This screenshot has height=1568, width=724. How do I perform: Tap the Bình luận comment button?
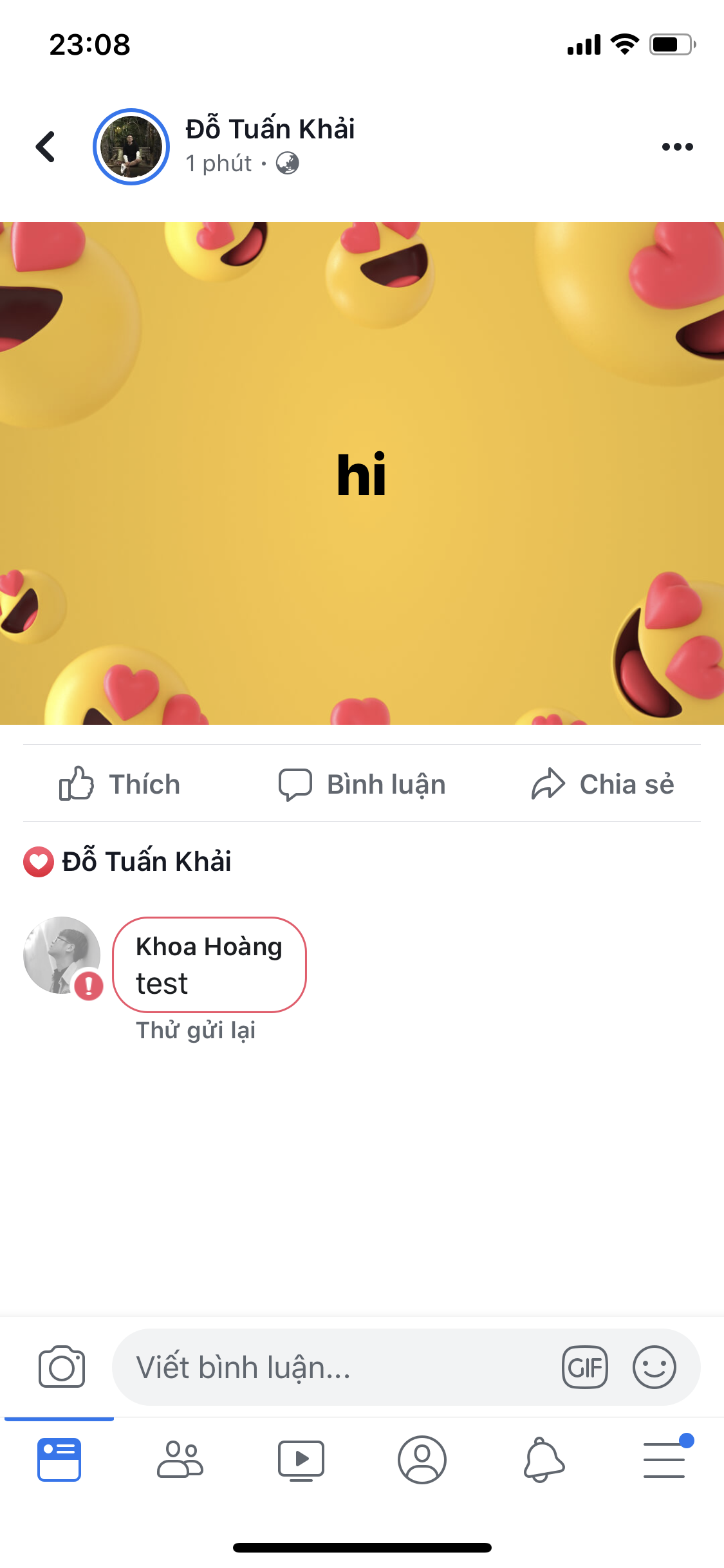362,784
